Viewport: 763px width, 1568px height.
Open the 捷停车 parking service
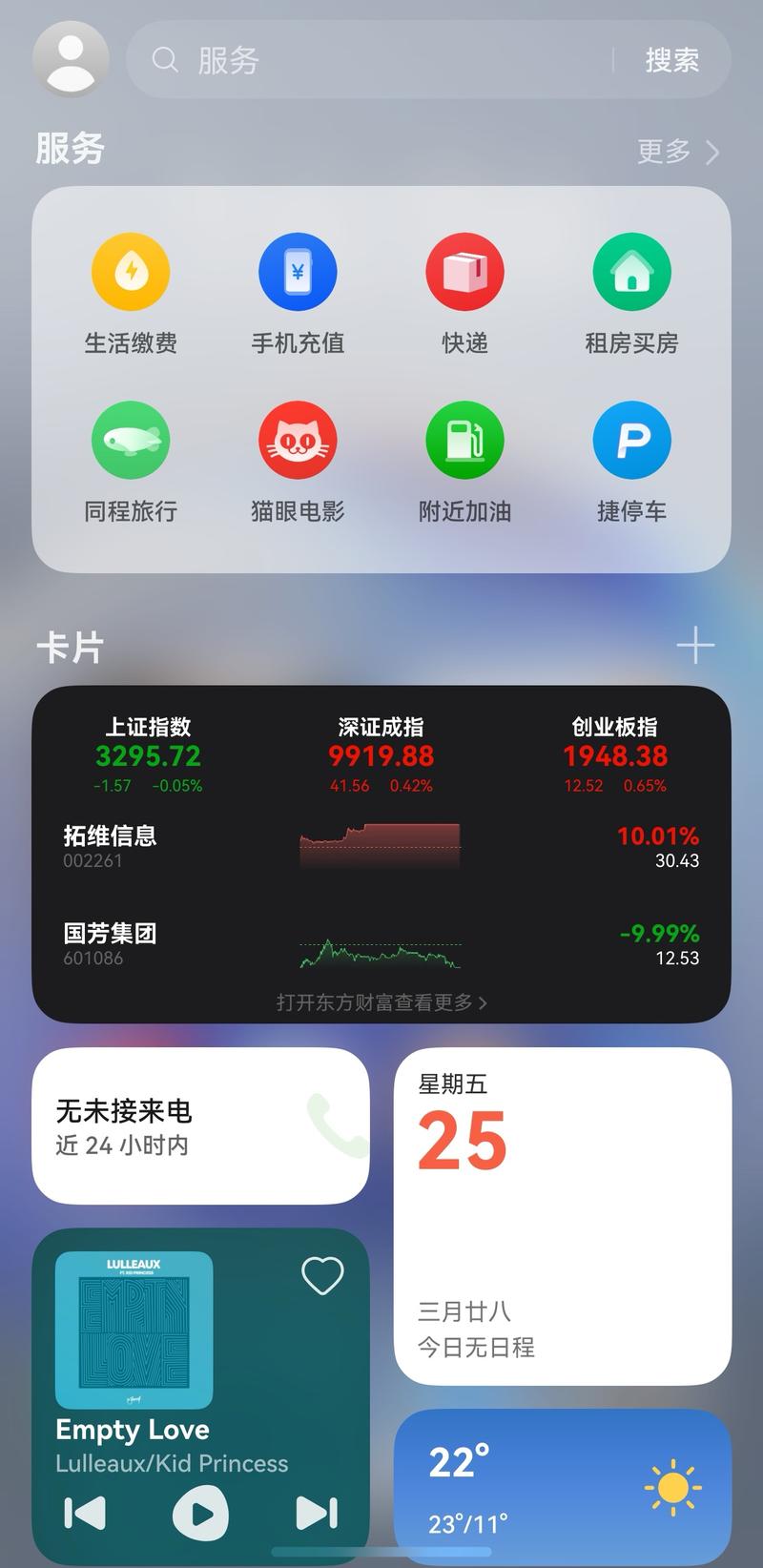(x=631, y=439)
